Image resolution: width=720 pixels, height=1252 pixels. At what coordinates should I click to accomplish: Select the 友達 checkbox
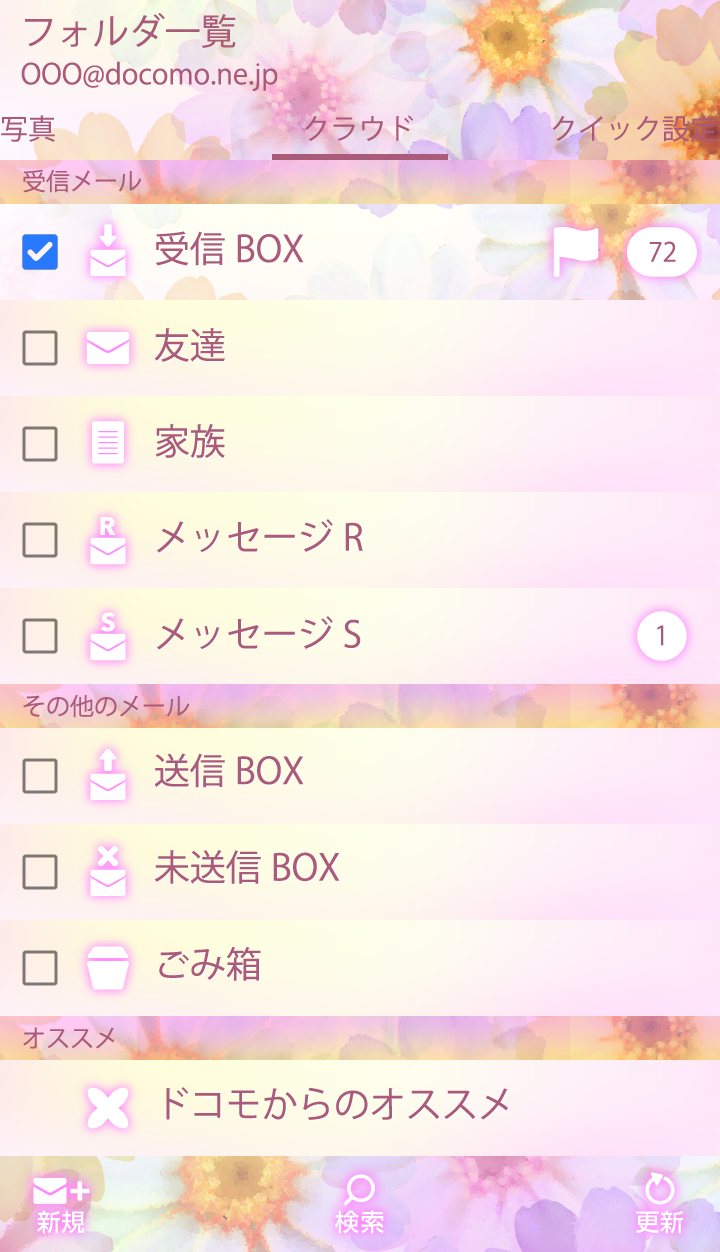(40, 348)
